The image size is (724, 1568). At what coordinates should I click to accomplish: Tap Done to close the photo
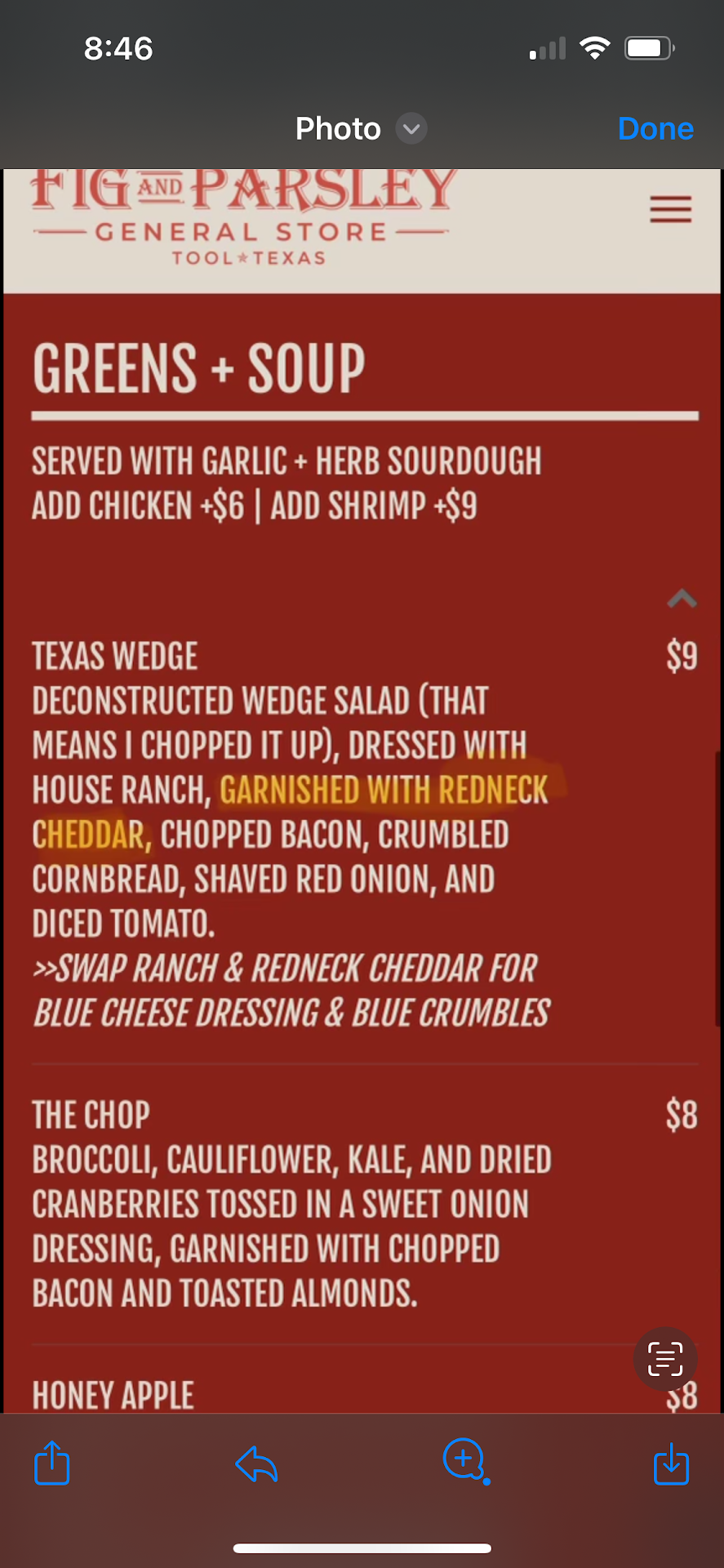pos(655,129)
